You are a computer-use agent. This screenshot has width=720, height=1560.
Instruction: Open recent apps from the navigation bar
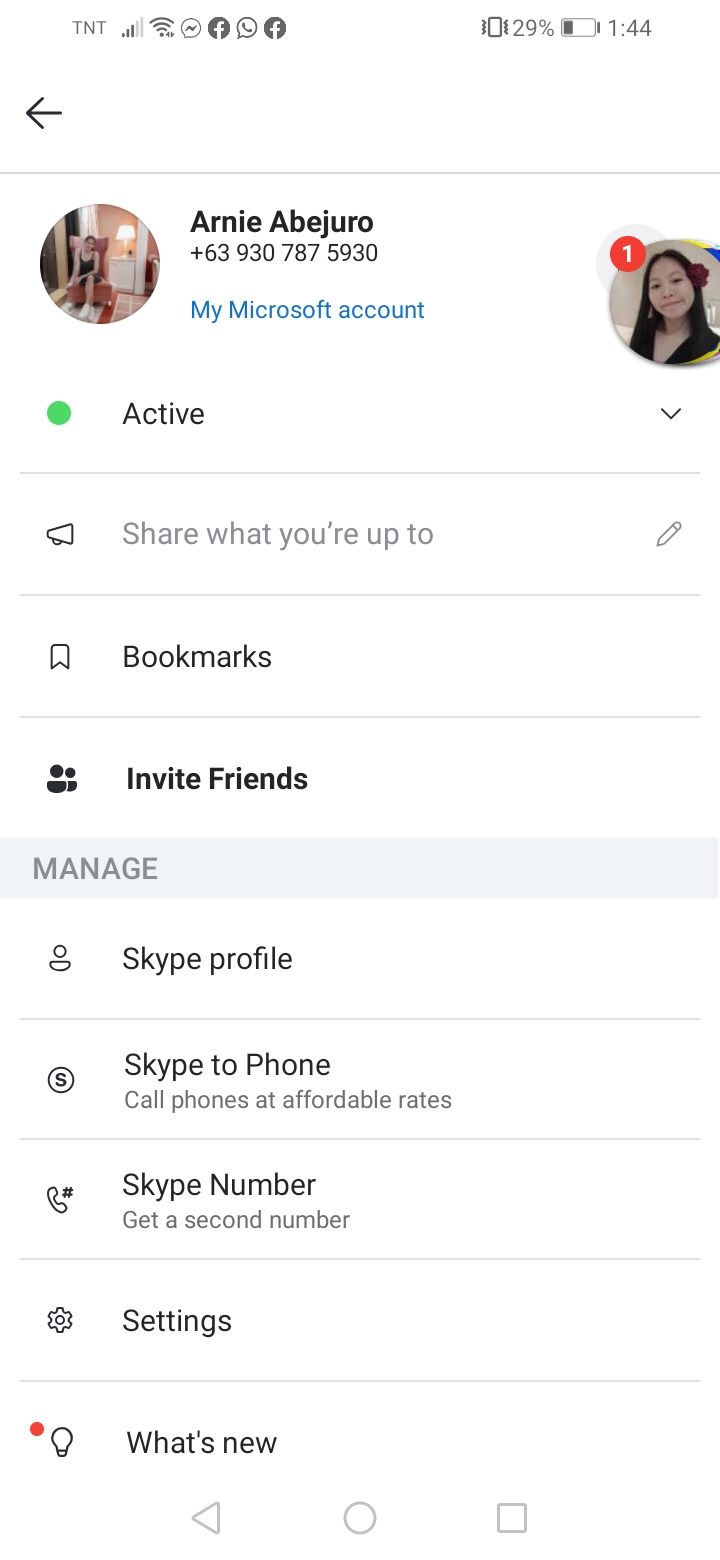(x=512, y=1518)
